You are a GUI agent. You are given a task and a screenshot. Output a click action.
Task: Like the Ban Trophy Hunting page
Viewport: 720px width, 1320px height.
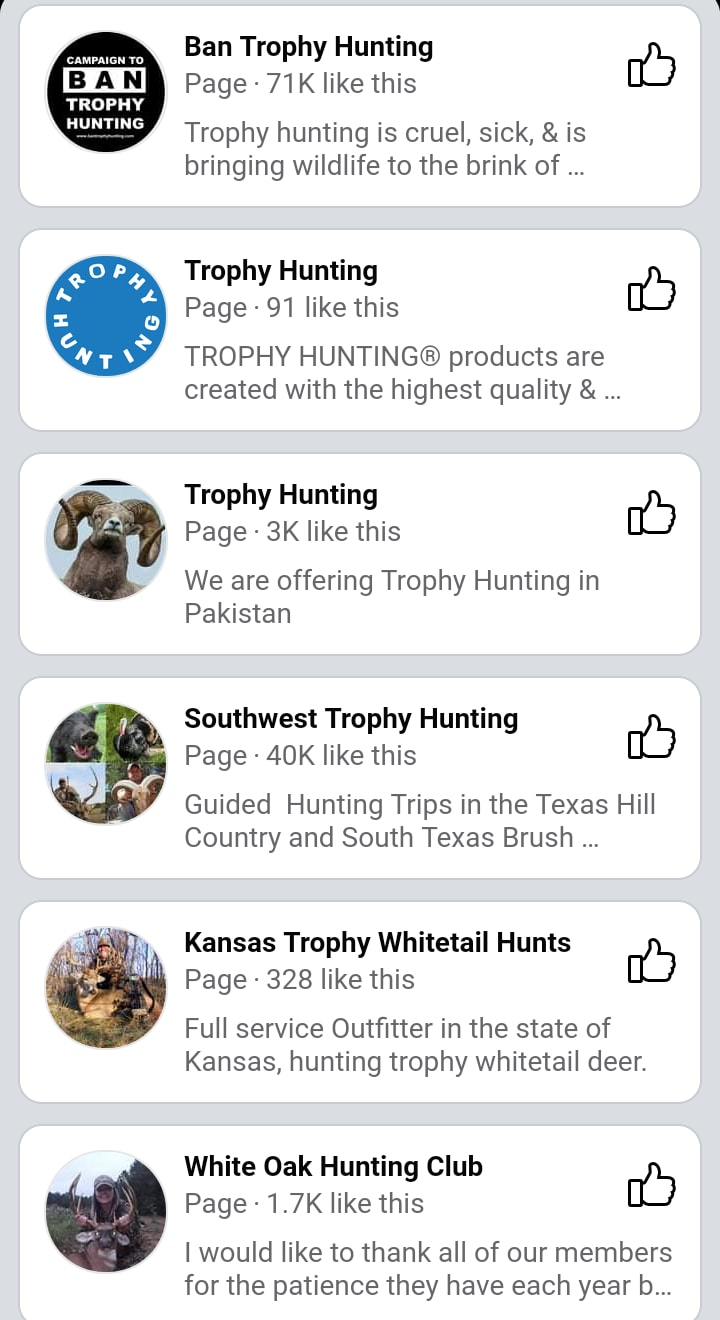click(651, 66)
